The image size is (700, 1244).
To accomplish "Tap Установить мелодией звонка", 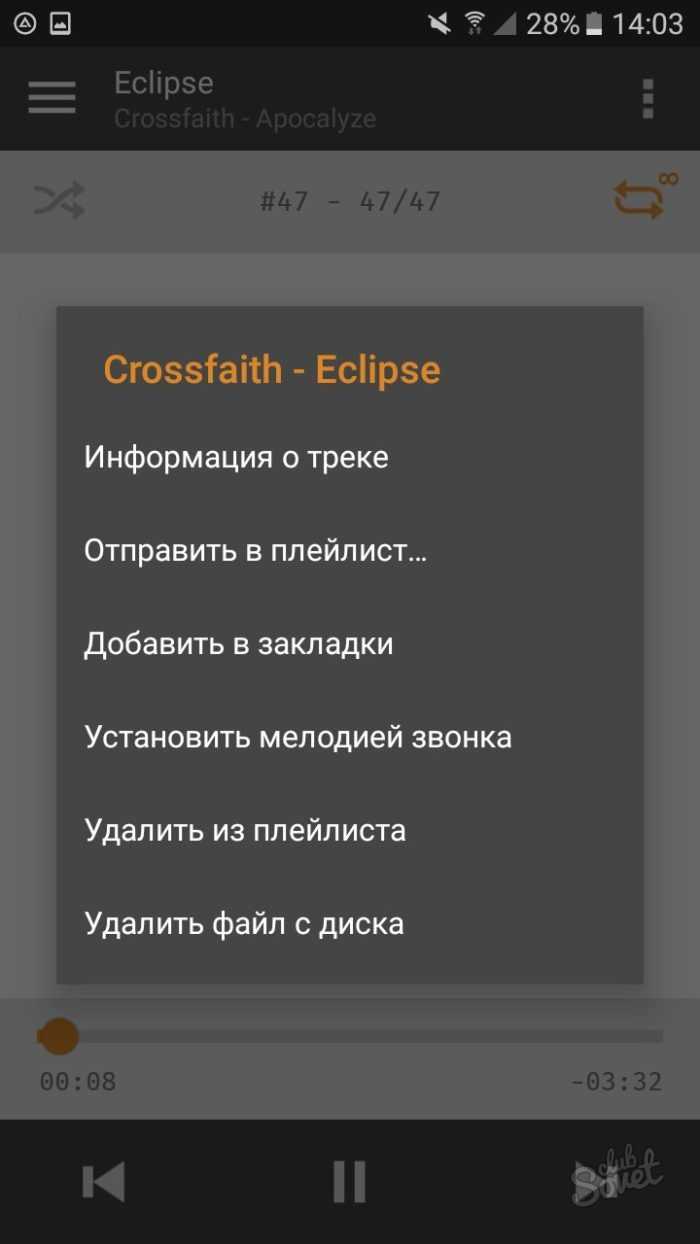I will pos(298,737).
